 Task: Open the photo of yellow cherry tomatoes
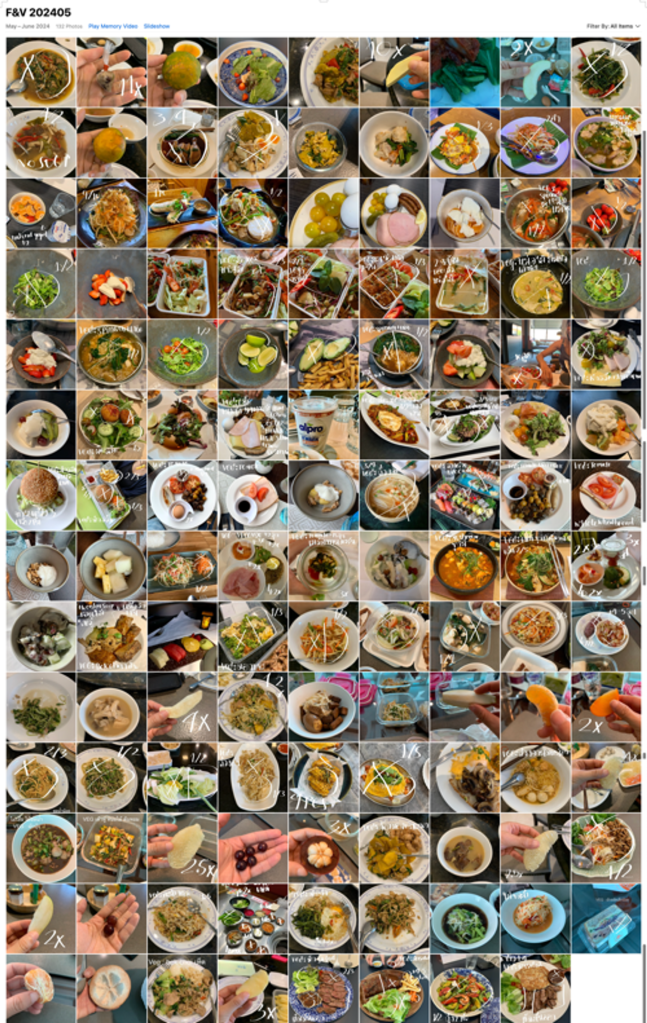(x=323, y=213)
